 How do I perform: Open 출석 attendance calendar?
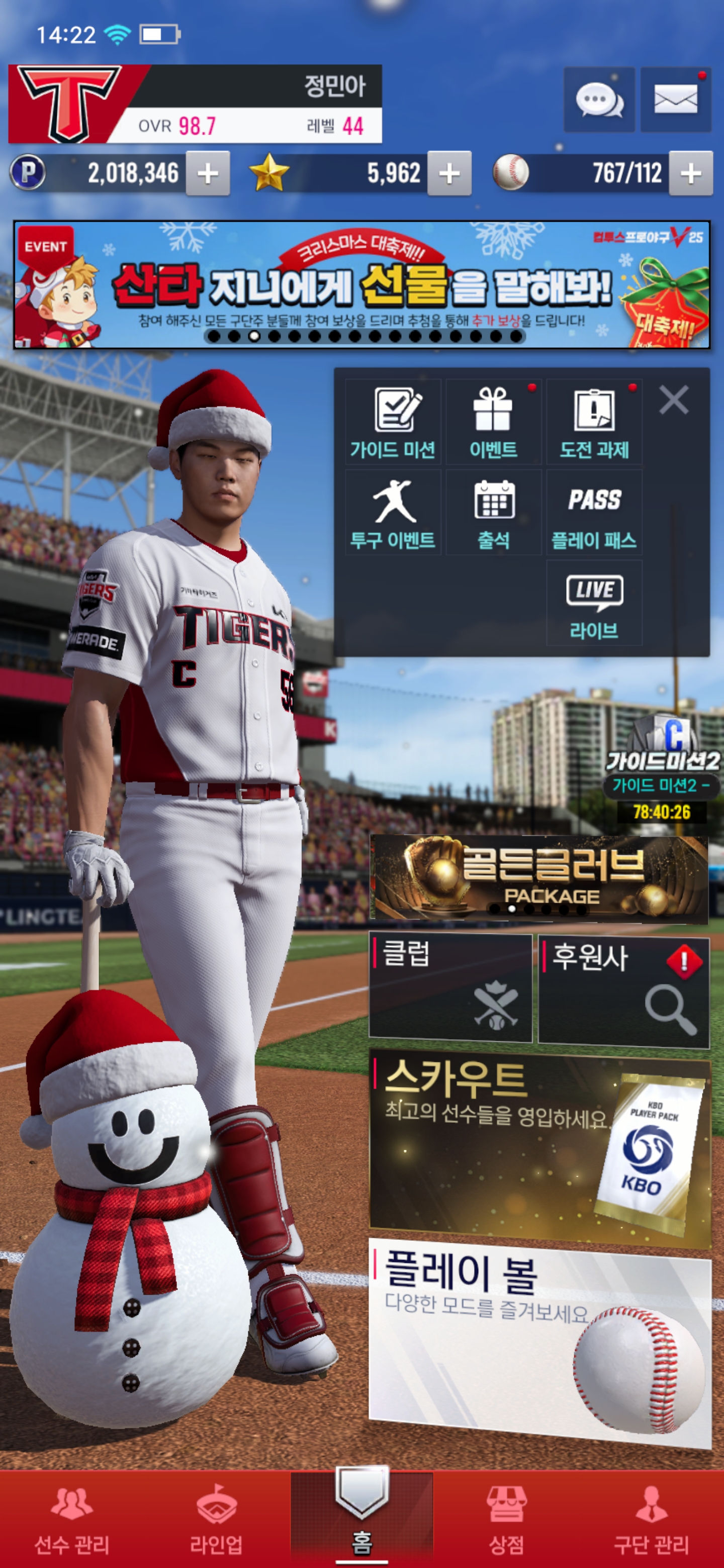pyautogui.click(x=493, y=513)
